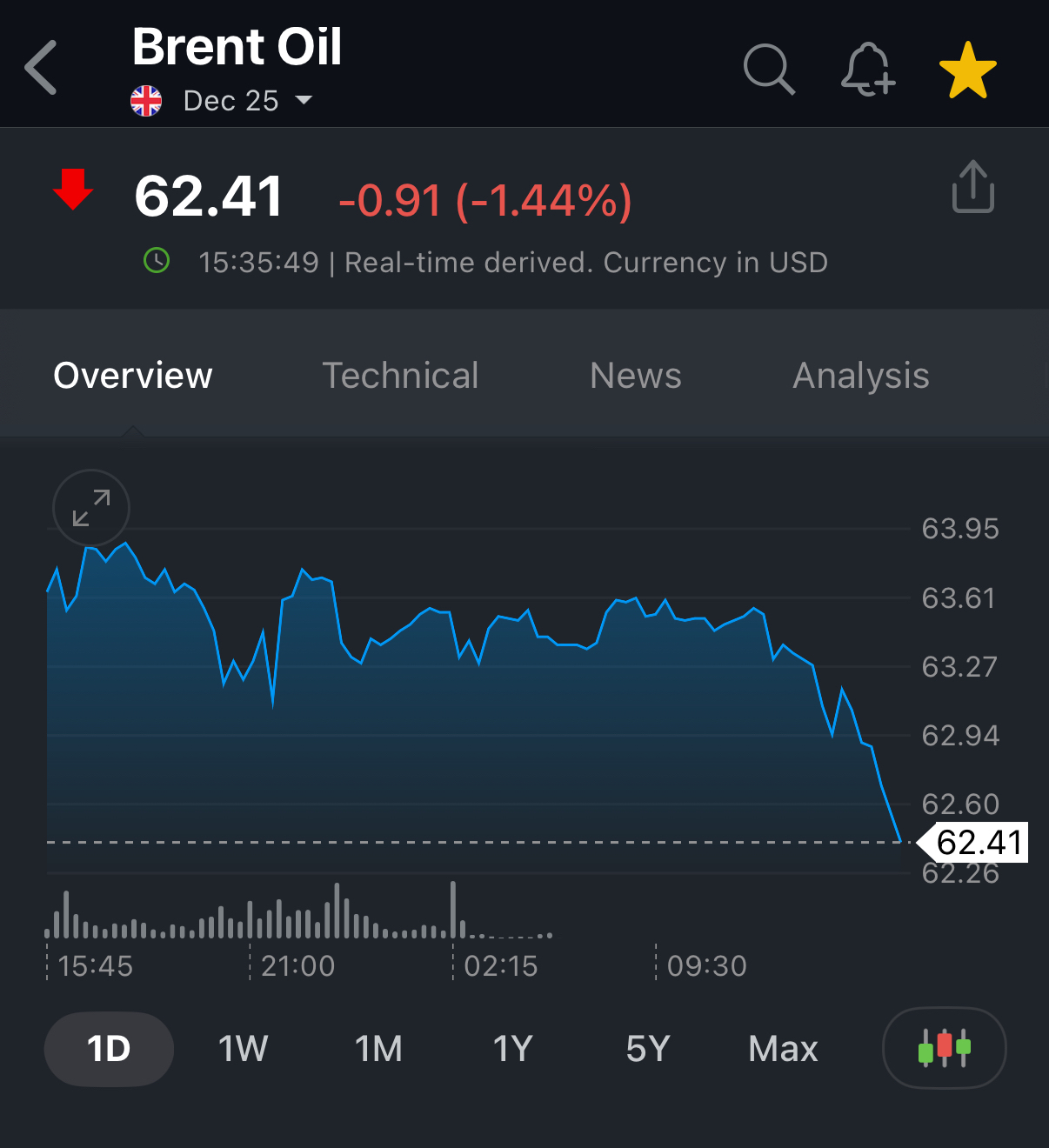The width and height of the screenshot is (1049, 1148).
Task: Go back to the previous screen
Action: pos(42,67)
